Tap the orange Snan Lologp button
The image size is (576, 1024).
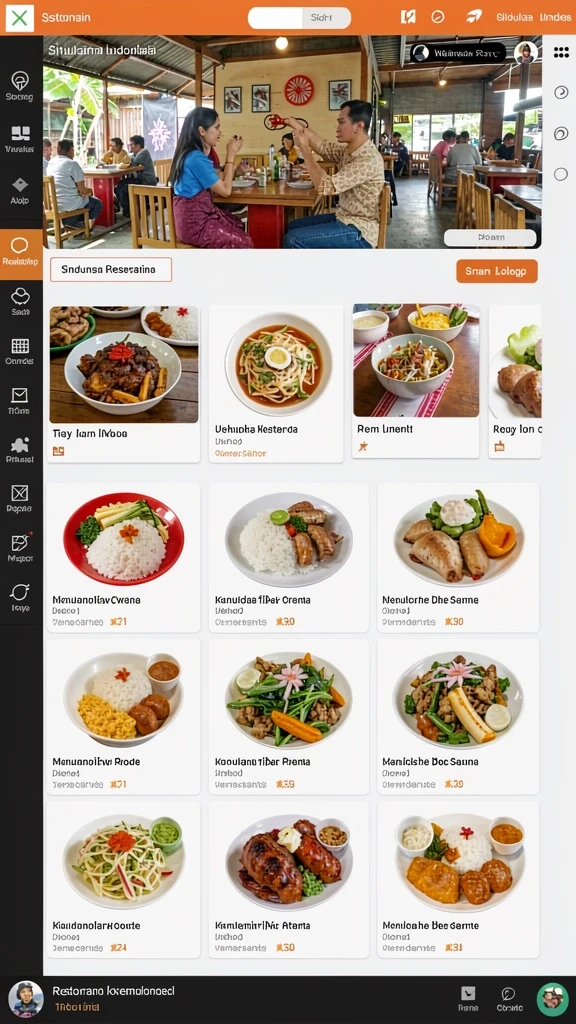[496, 271]
